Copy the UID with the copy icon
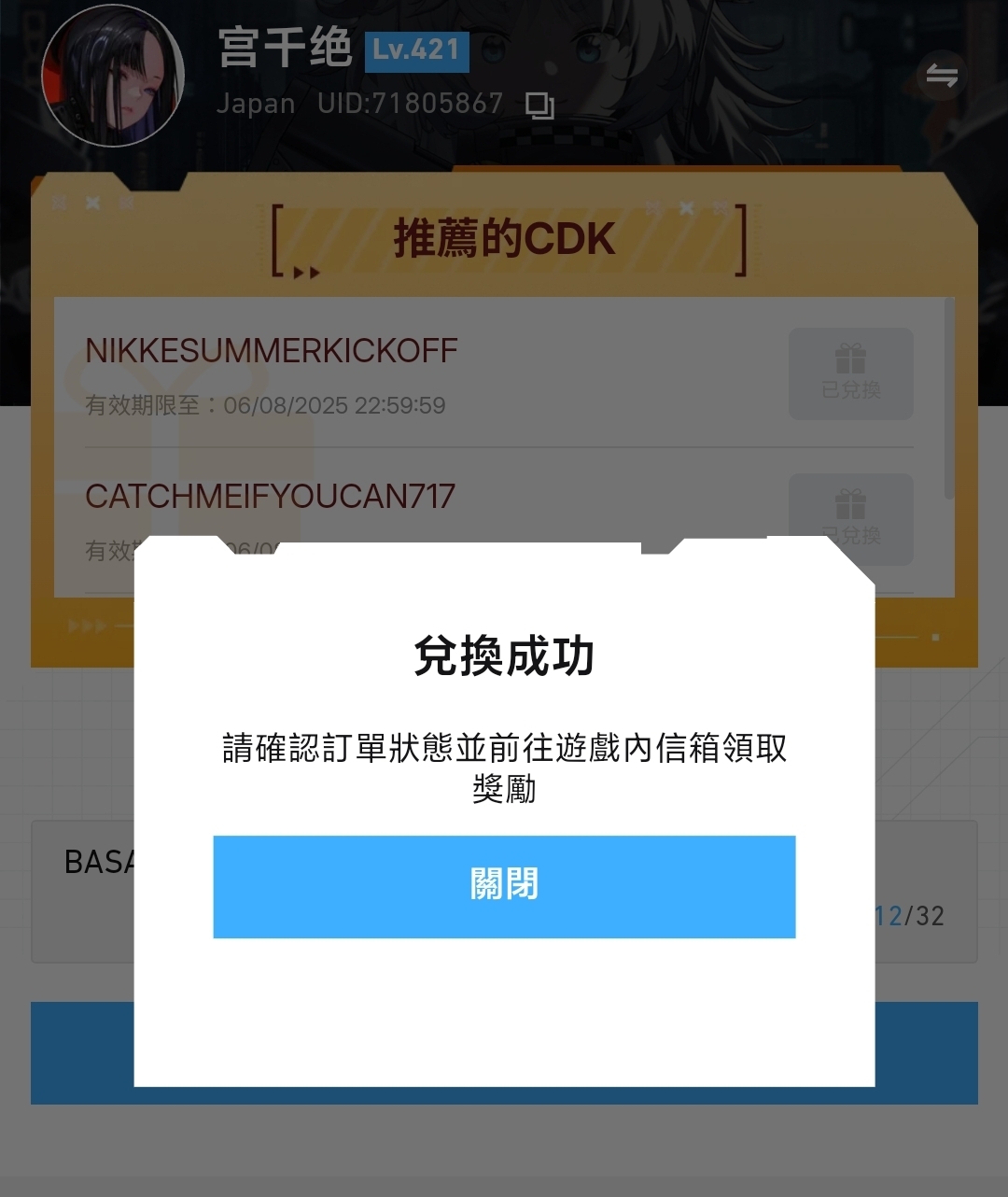The height and width of the screenshot is (1197, 1008). point(539,106)
